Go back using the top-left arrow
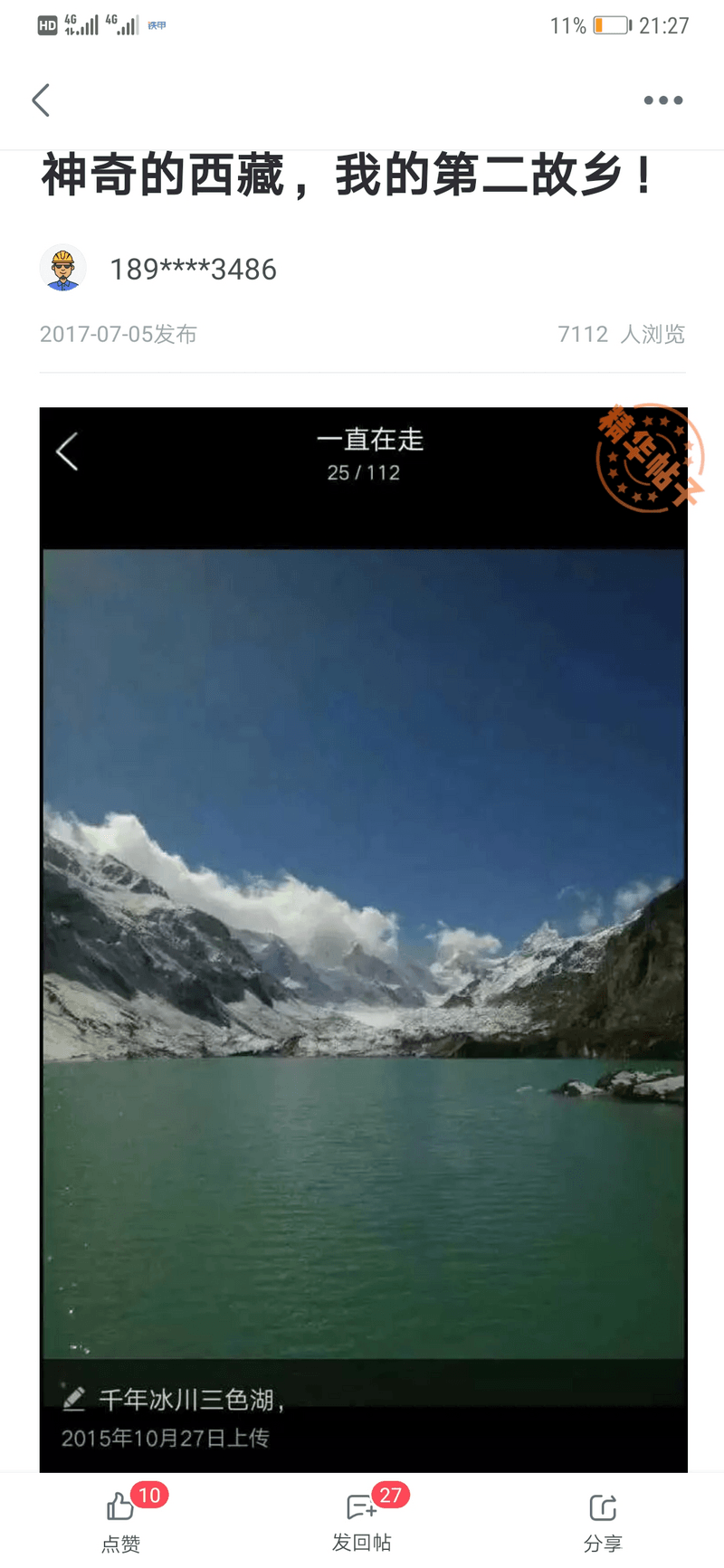724x1568 pixels. coord(41,100)
